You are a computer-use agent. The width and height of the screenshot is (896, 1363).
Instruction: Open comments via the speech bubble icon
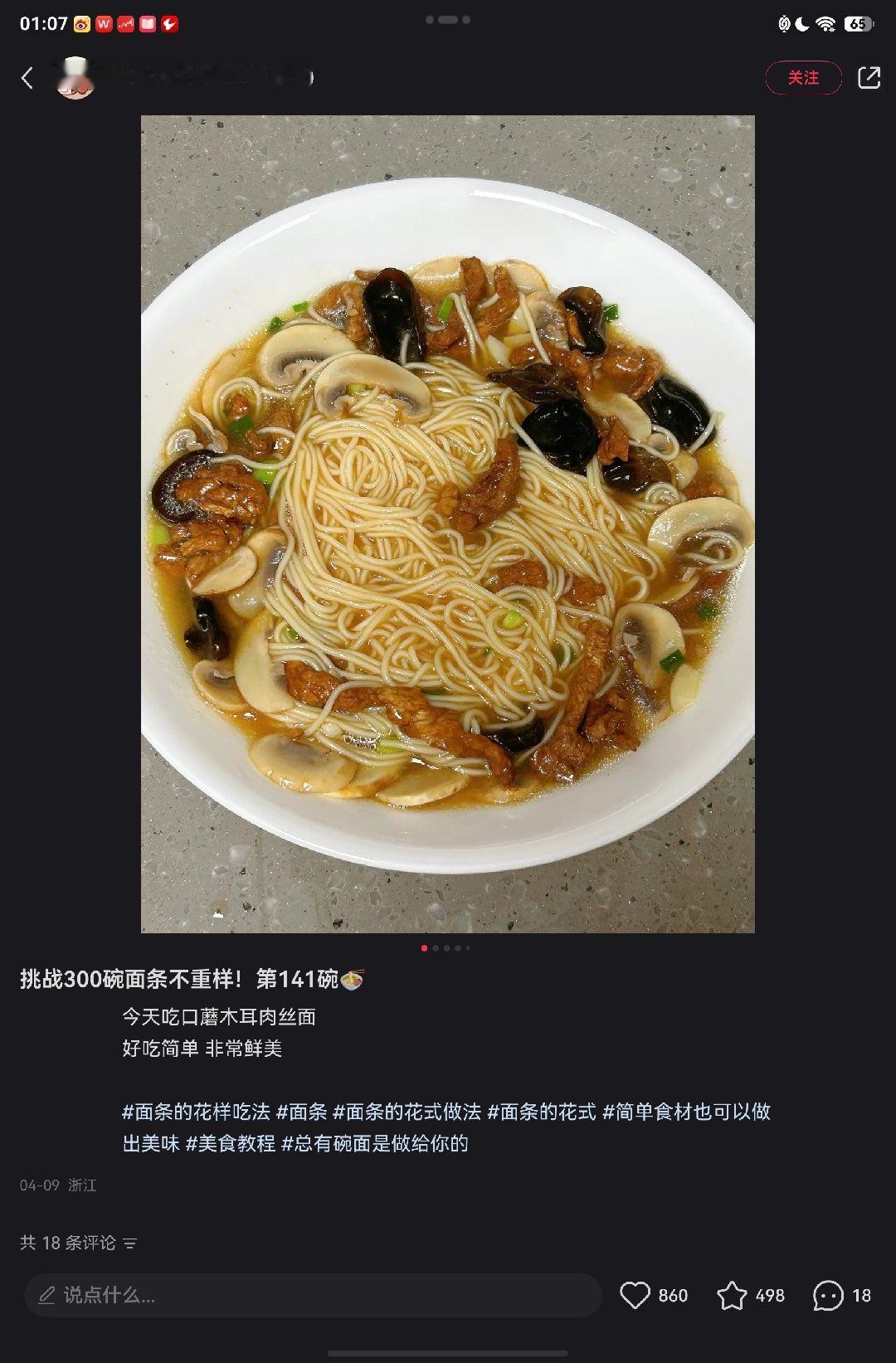[826, 1294]
